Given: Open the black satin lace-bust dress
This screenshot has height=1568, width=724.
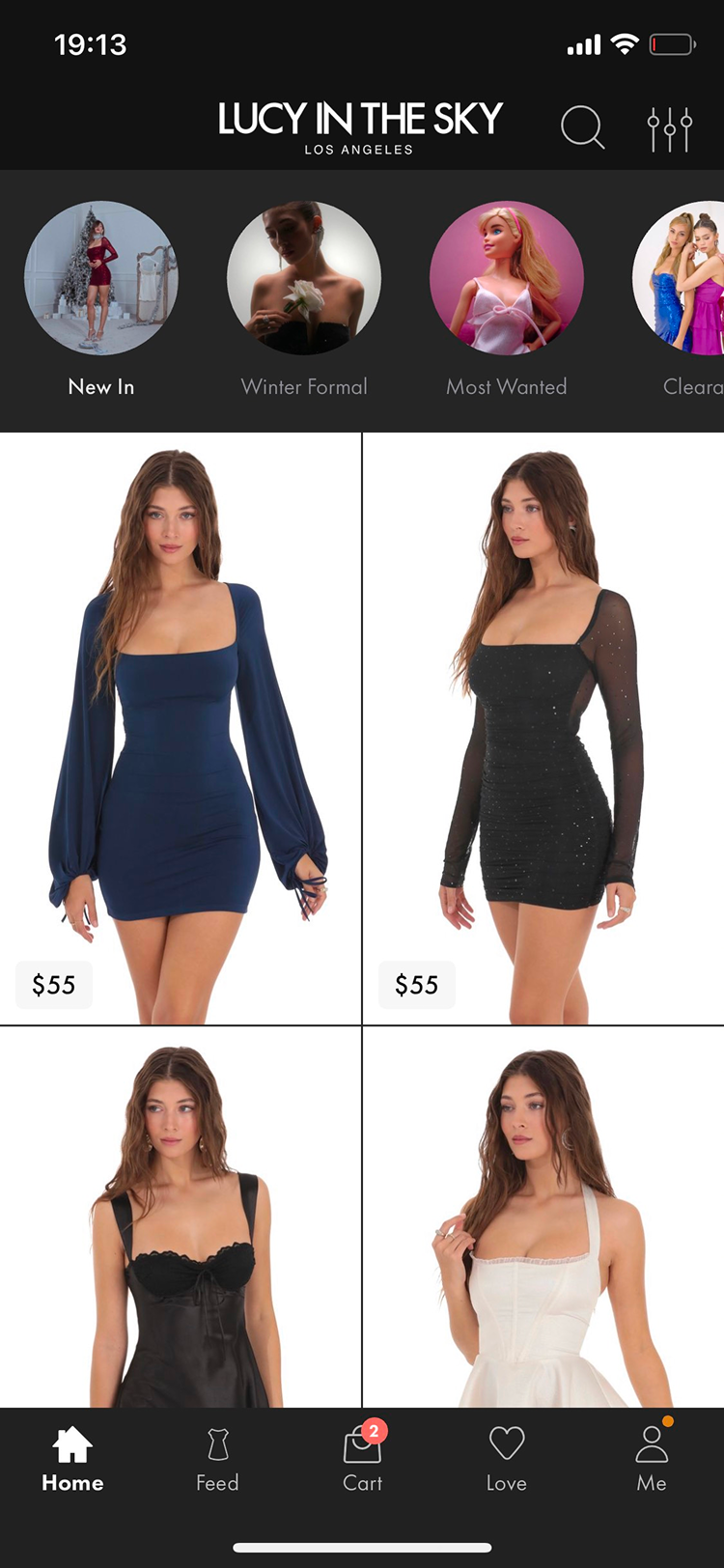Looking at the screenshot, I should tap(181, 1217).
